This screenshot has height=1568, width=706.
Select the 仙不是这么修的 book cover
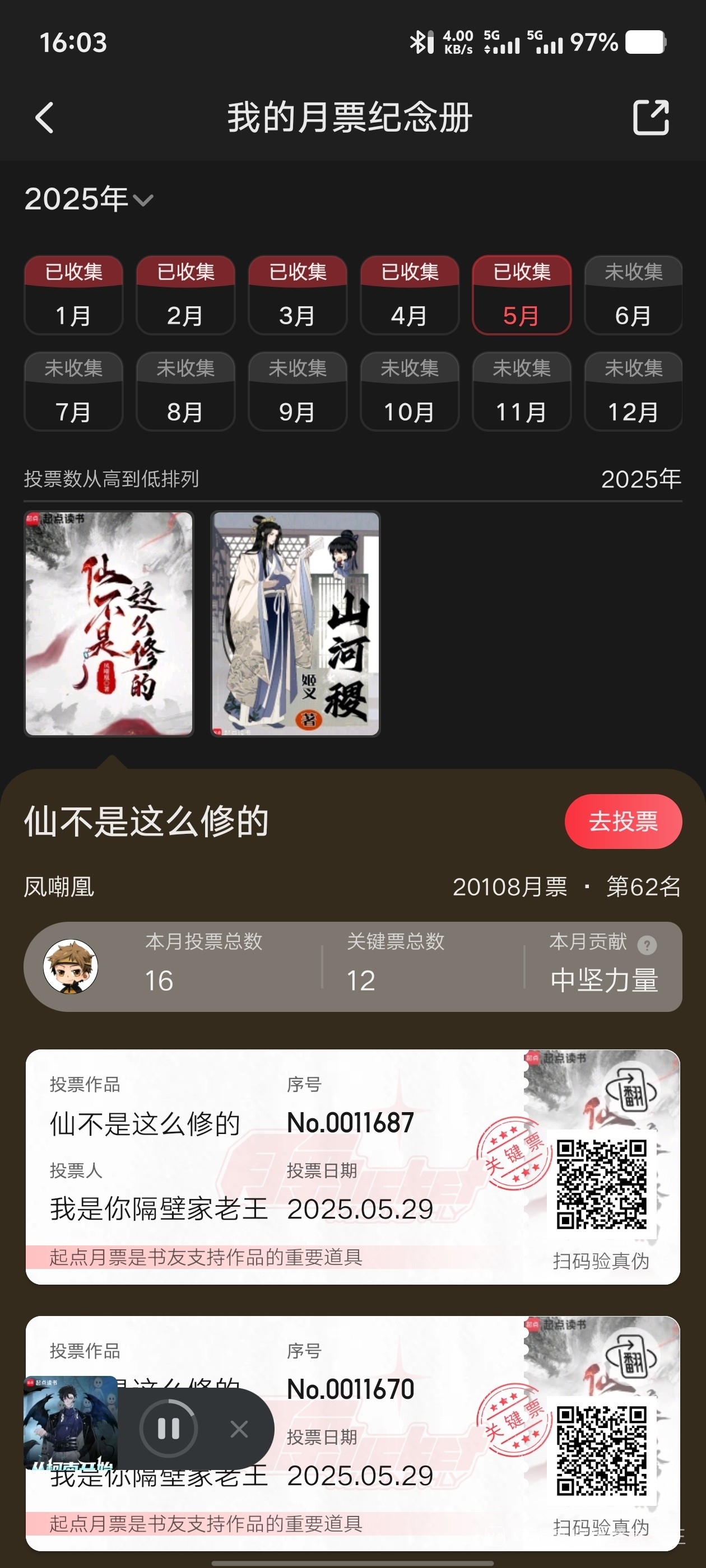[109, 623]
